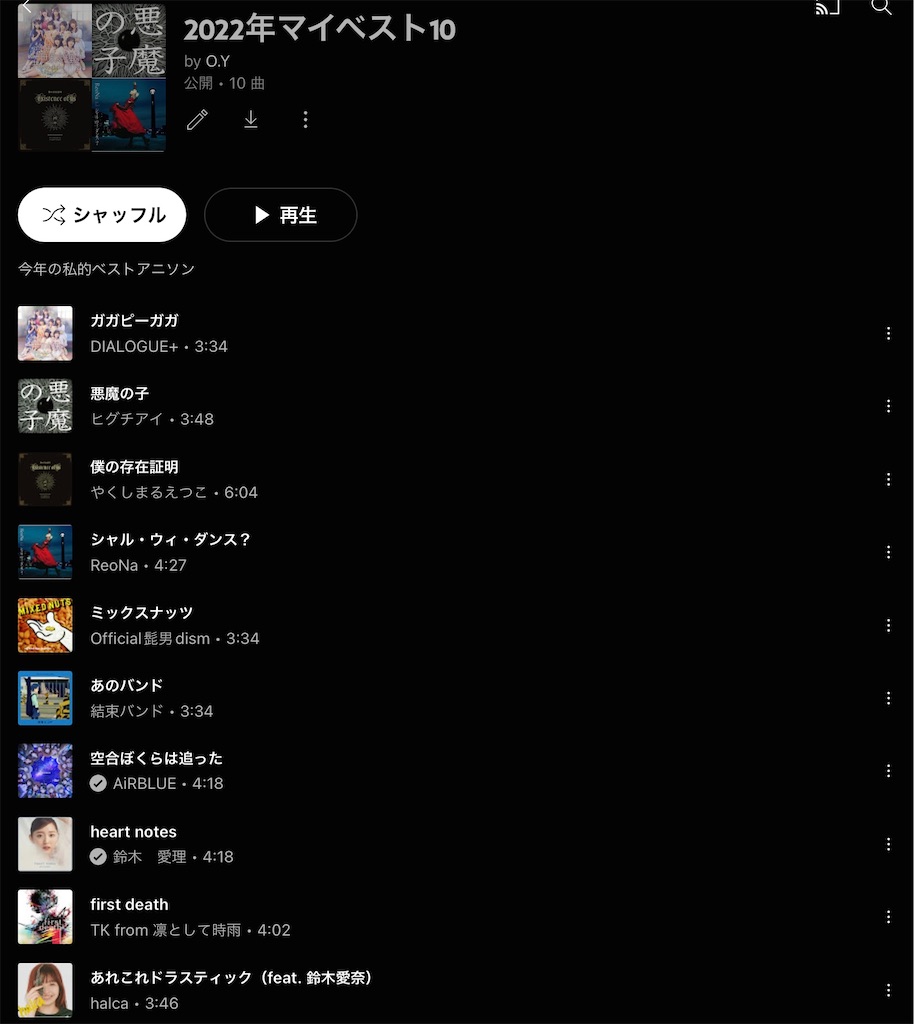Download the playlist
This screenshot has height=1024, width=914.
pos(251,120)
